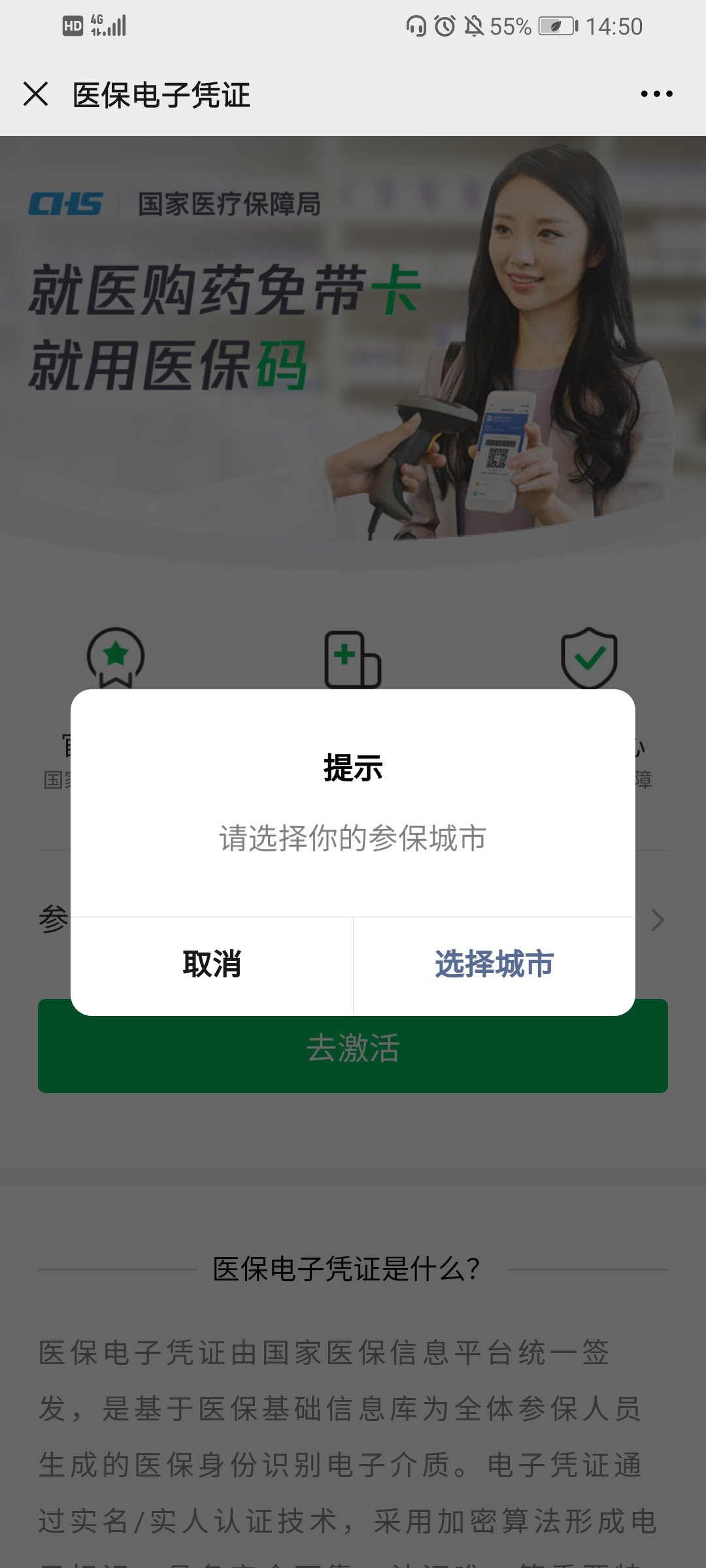
Task: Open the three-dot overflow menu
Action: pos(656,94)
